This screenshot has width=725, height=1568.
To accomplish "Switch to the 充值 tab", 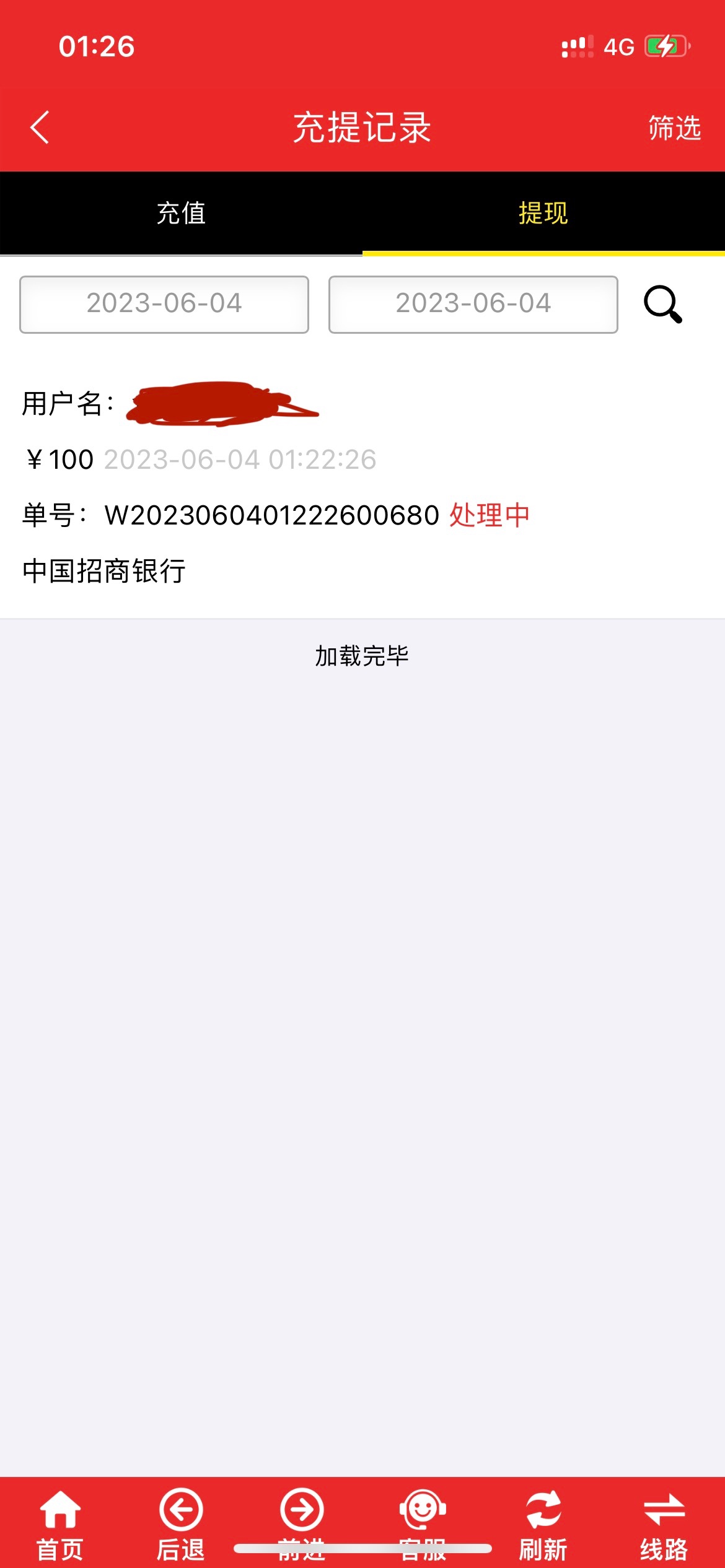I will pyautogui.click(x=181, y=213).
